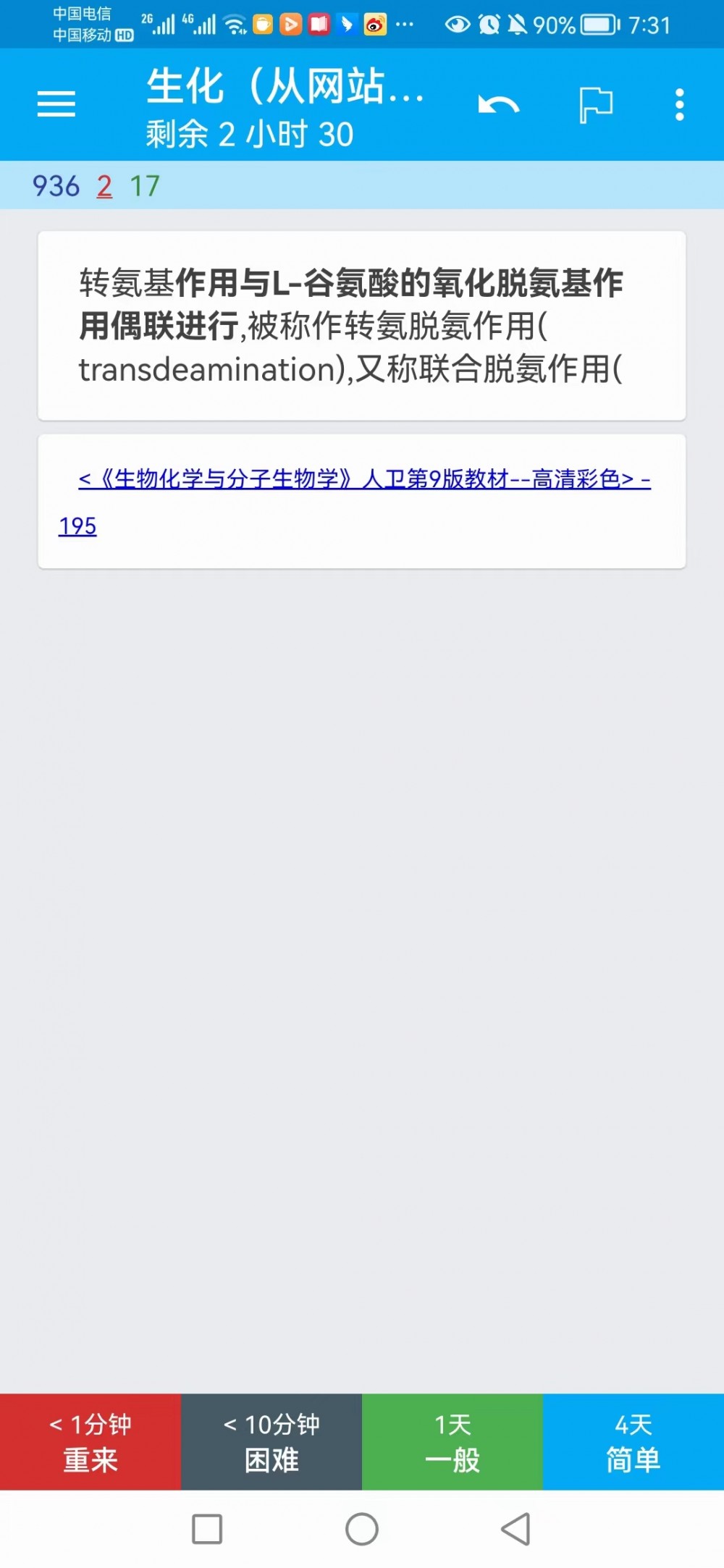Screen dimensions: 724x1568
Task: Go to the system home screen
Action: coord(362,1529)
